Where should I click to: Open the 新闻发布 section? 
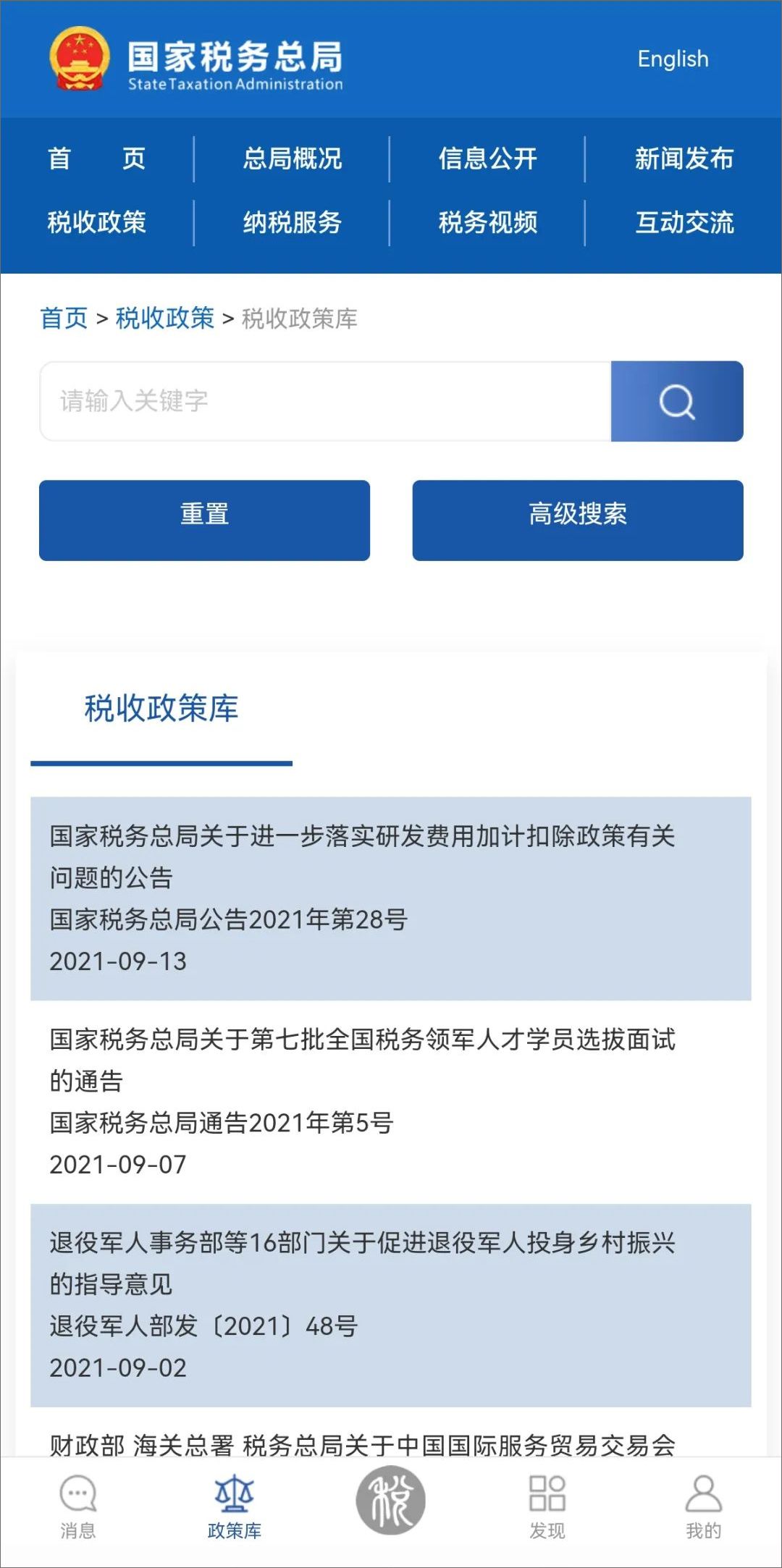(x=684, y=159)
